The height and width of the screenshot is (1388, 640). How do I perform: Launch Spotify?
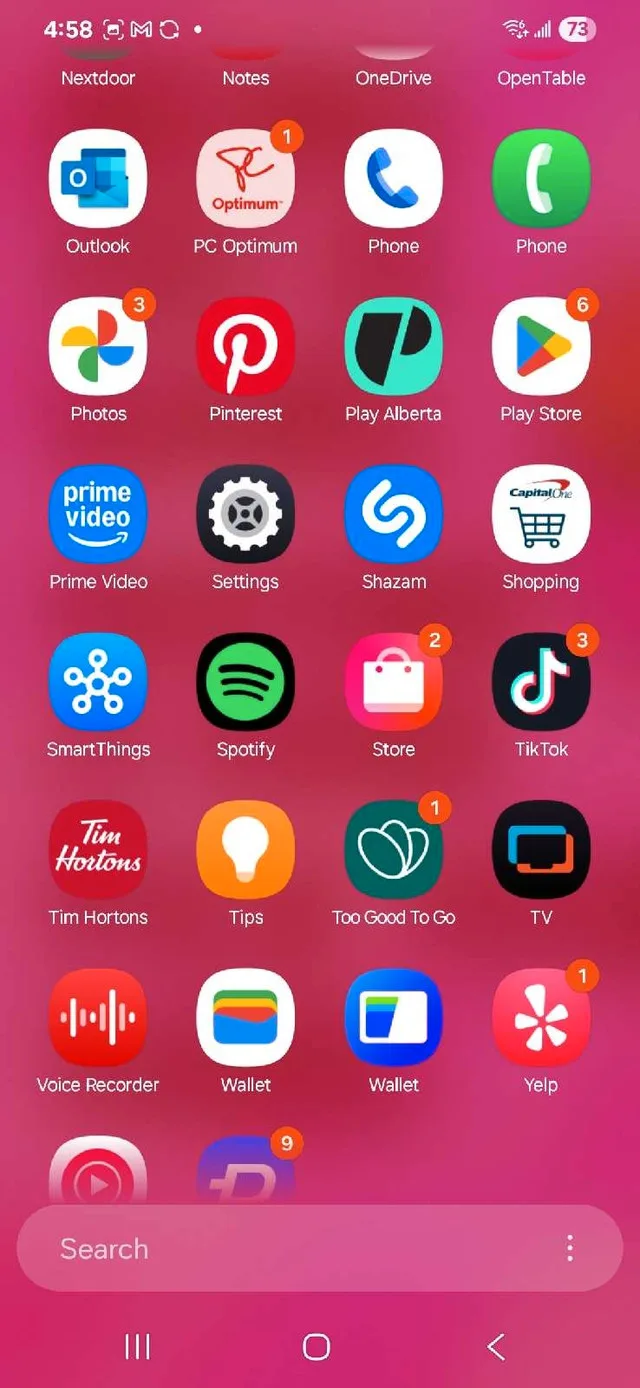click(x=245, y=683)
